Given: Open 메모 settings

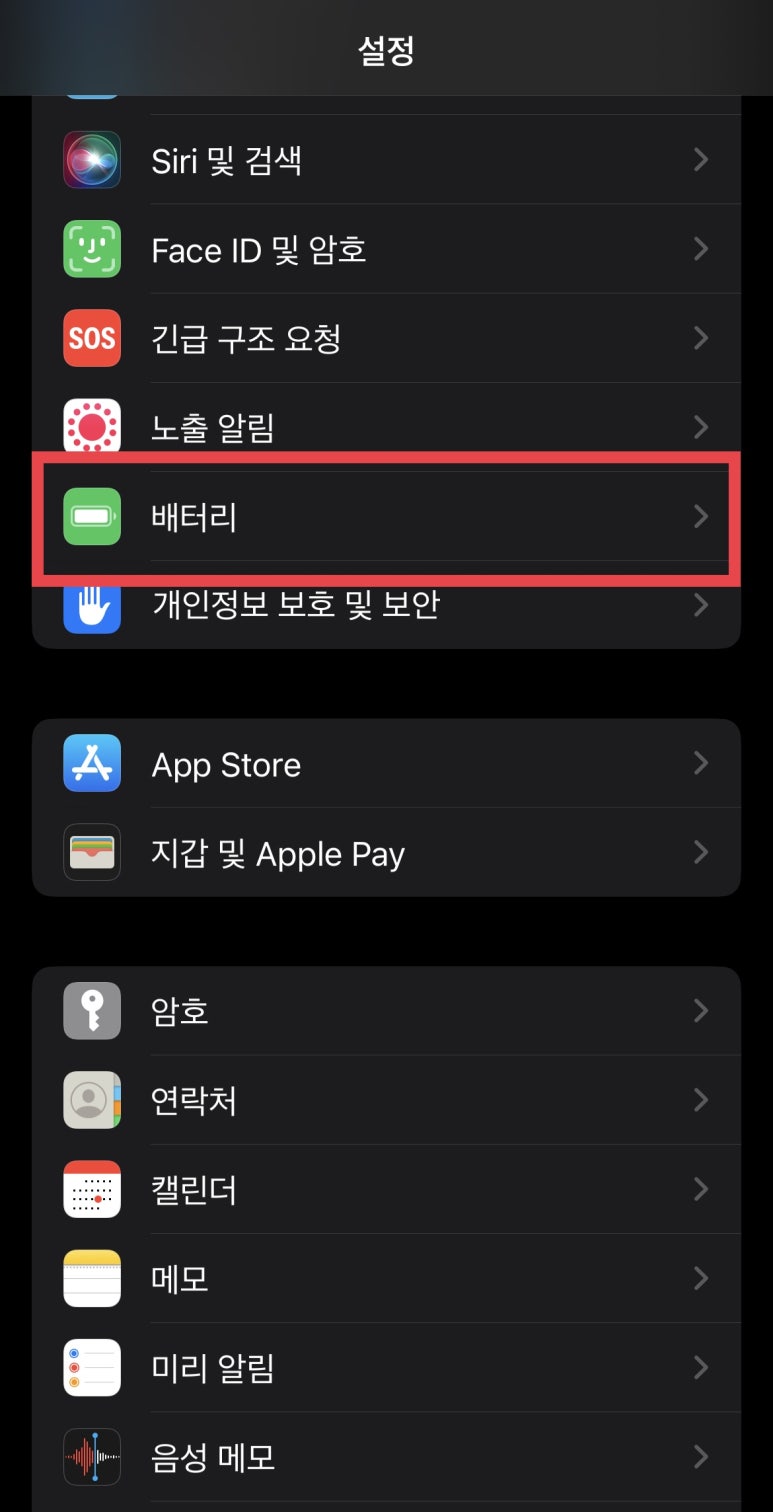Looking at the screenshot, I should click(386, 1278).
